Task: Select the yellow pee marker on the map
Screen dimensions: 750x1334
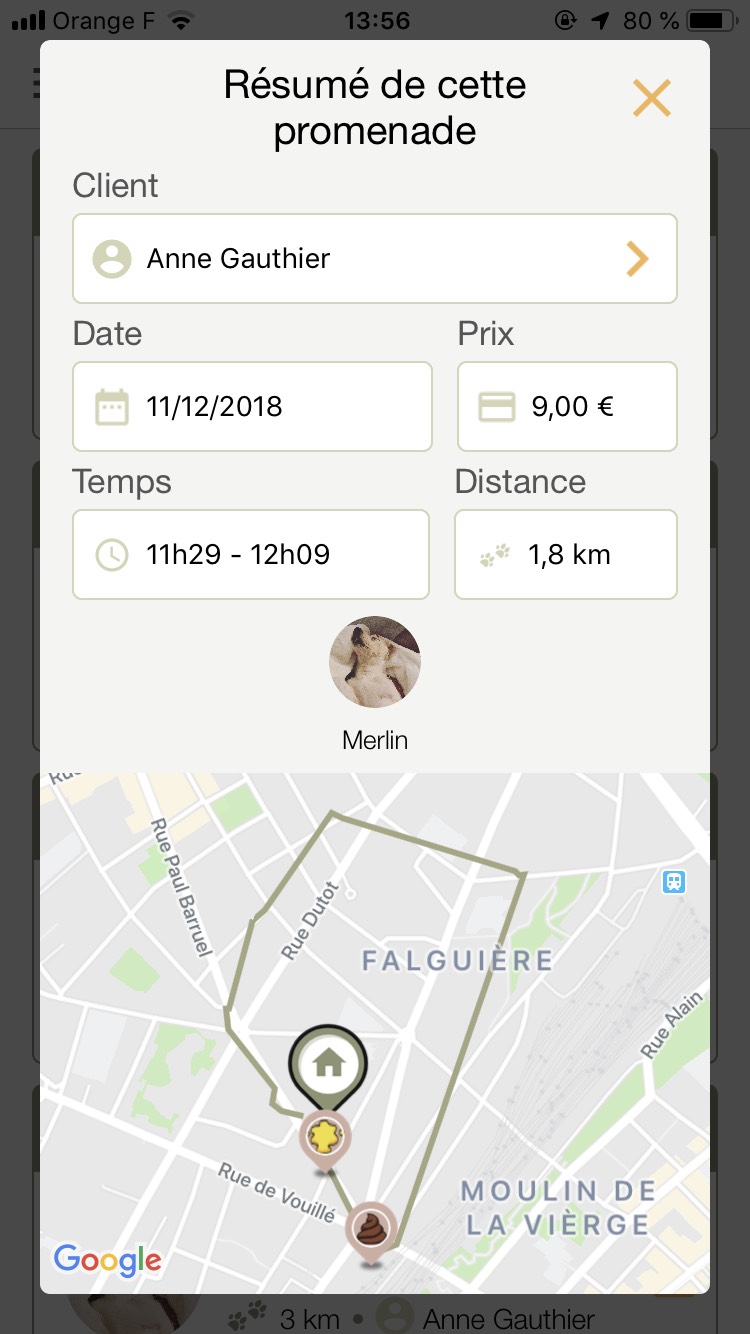Action: pos(325,1136)
